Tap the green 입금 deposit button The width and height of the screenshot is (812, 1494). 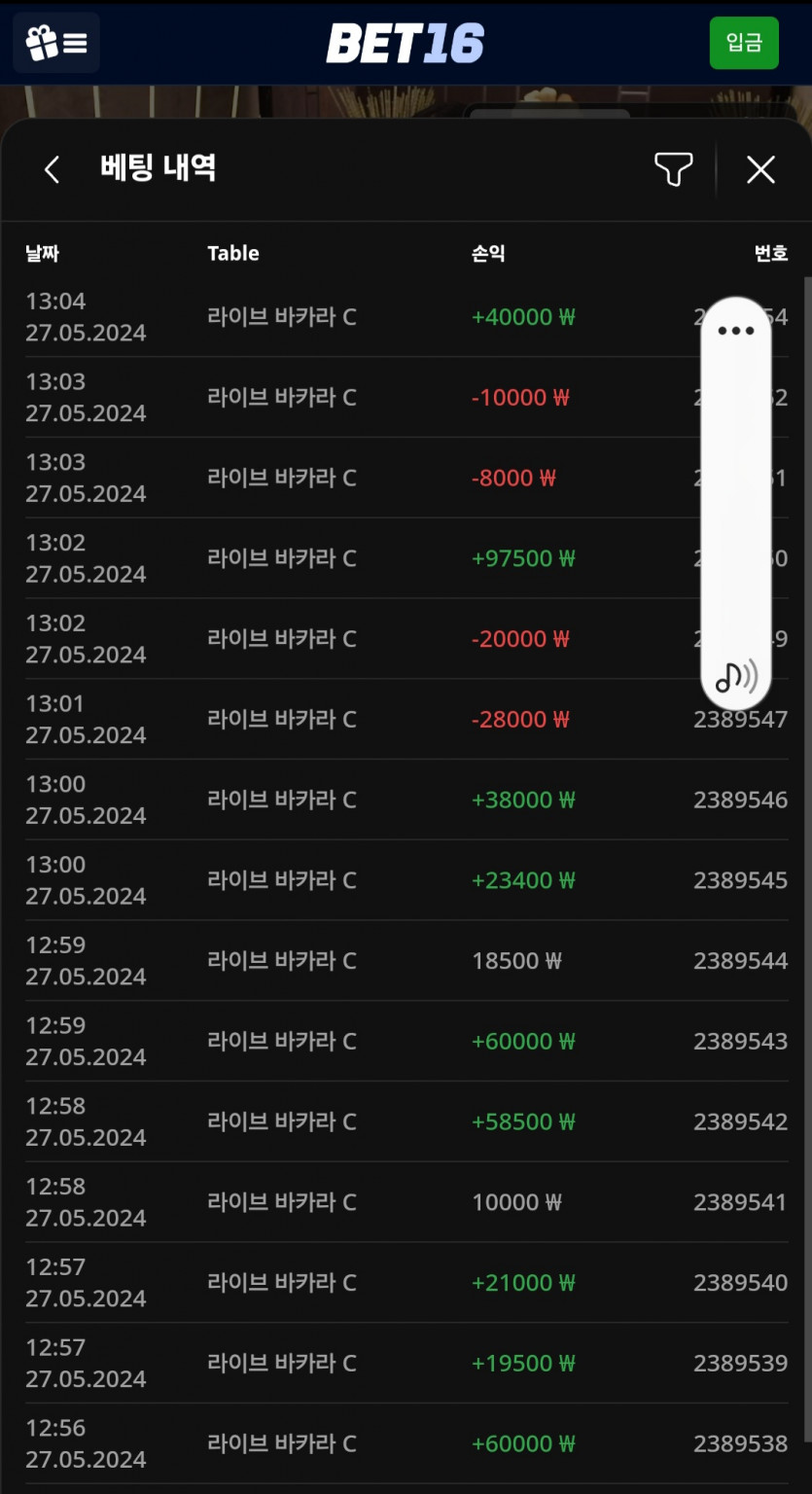[744, 43]
